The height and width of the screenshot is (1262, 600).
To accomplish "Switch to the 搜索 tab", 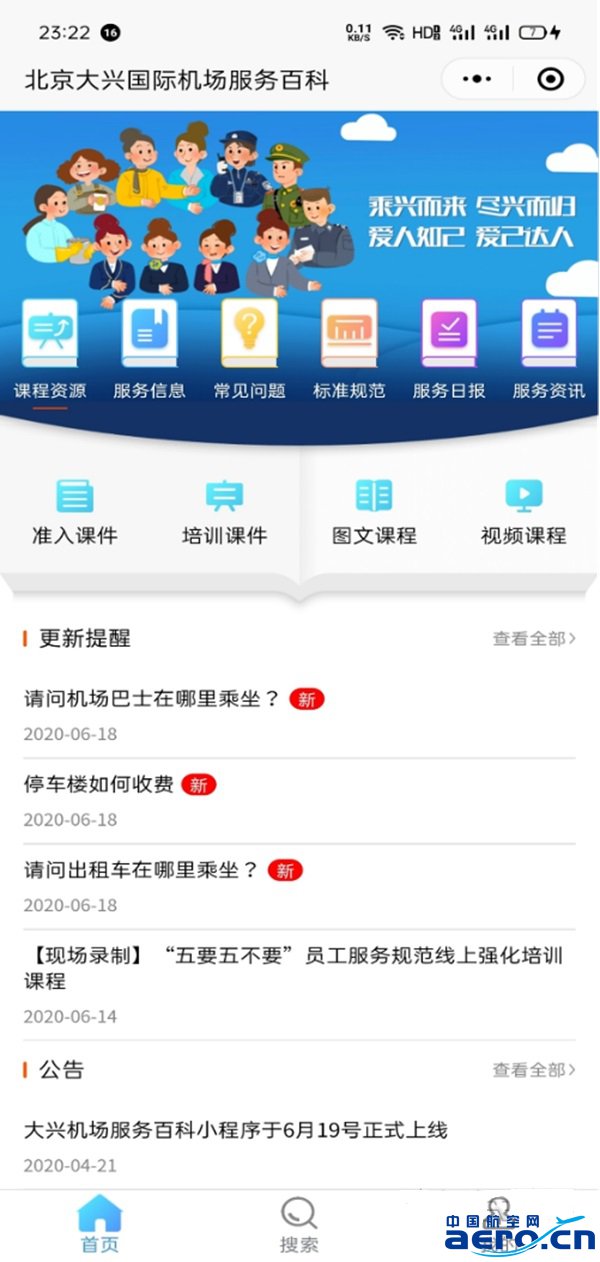I will 299,1225.
